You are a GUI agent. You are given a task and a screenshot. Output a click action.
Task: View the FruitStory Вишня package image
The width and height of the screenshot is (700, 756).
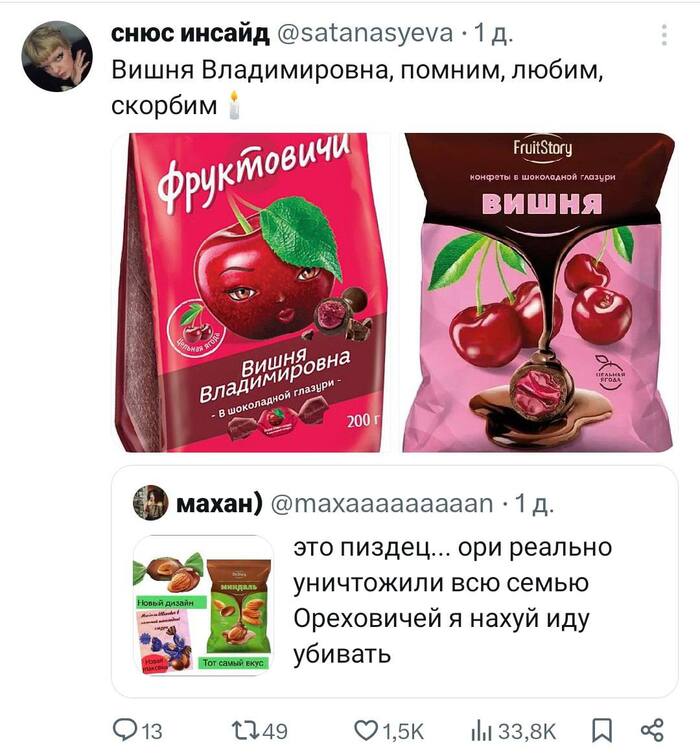539,292
